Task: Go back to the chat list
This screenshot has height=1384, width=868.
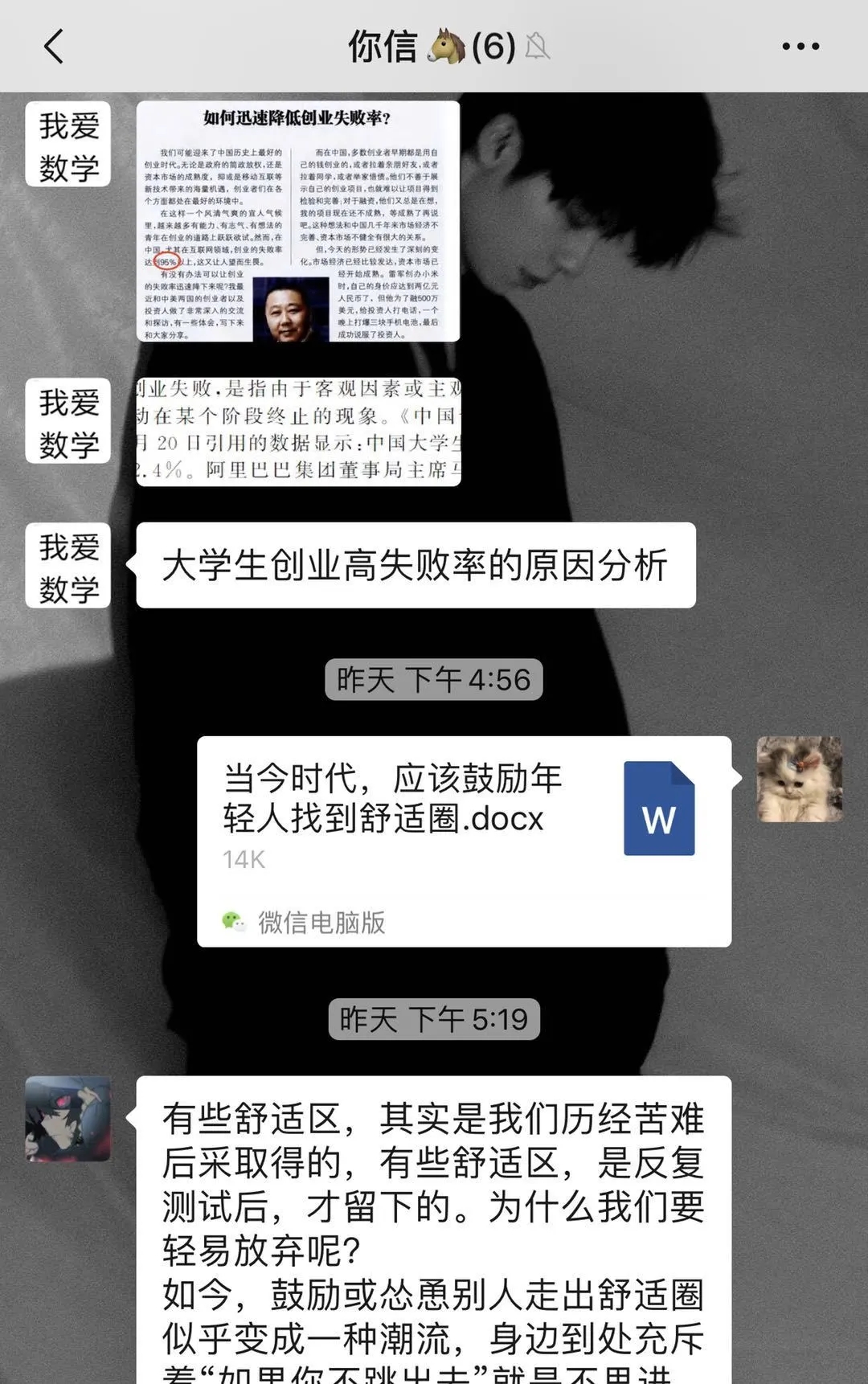Action: pos(54,47)
